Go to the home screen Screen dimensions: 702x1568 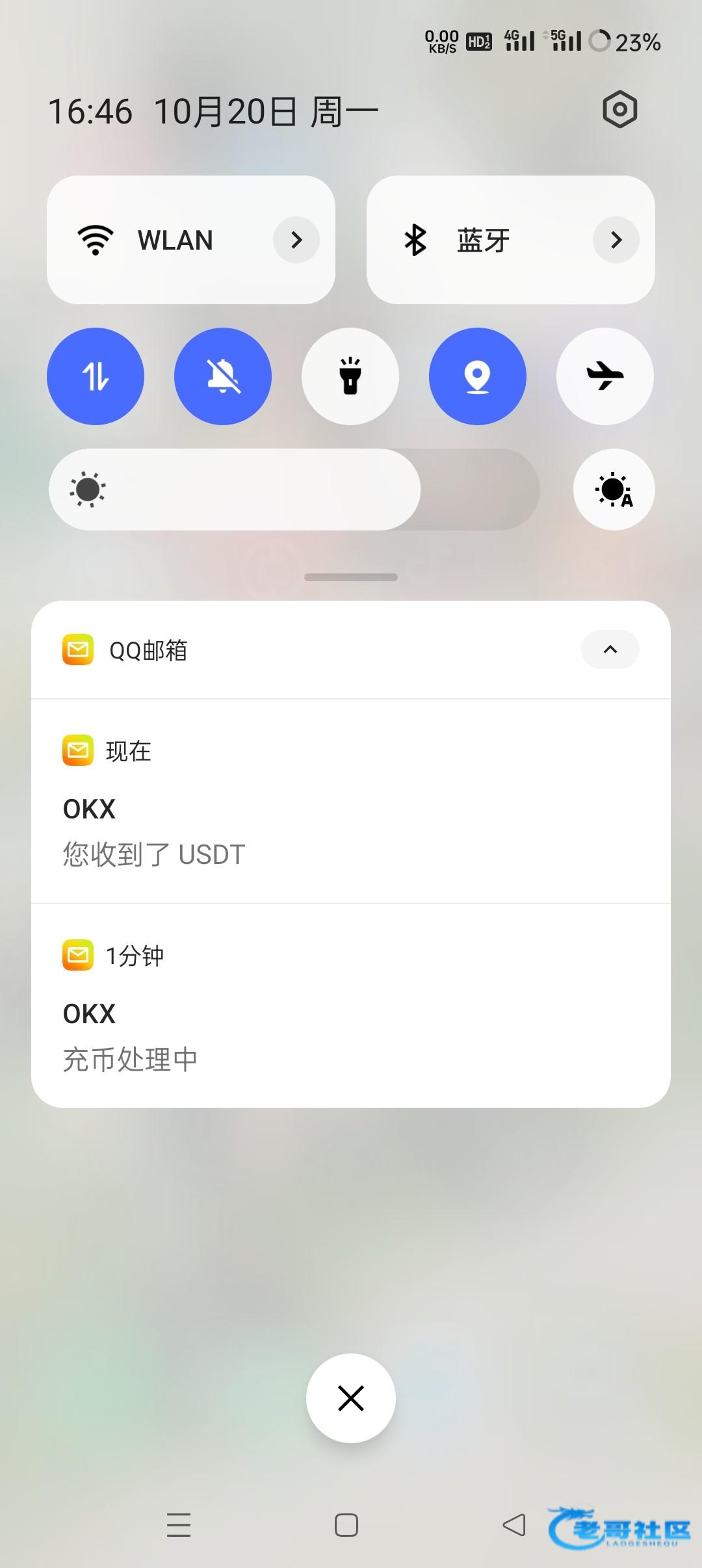[x=346, y=1524]
